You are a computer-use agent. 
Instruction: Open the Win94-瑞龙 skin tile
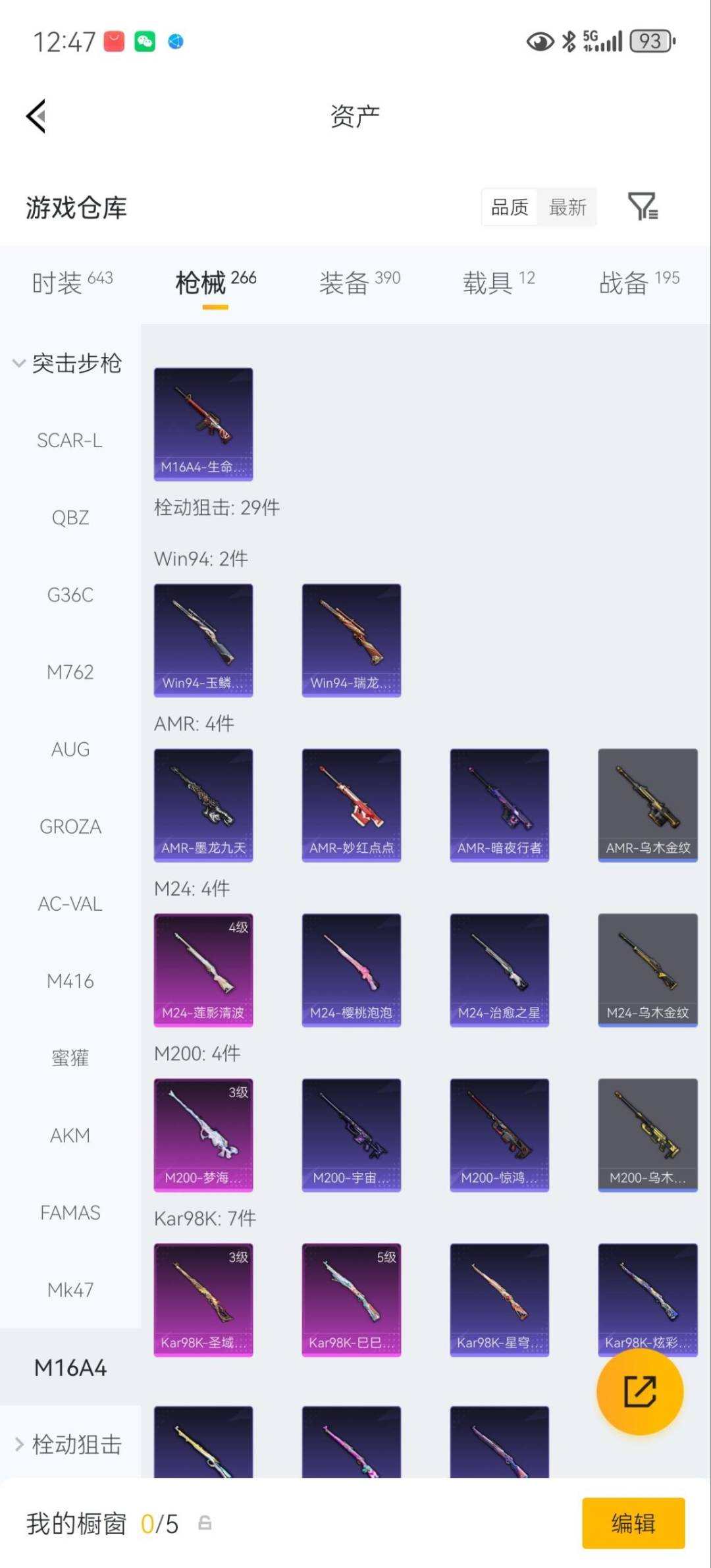click(x=352, y=640)
